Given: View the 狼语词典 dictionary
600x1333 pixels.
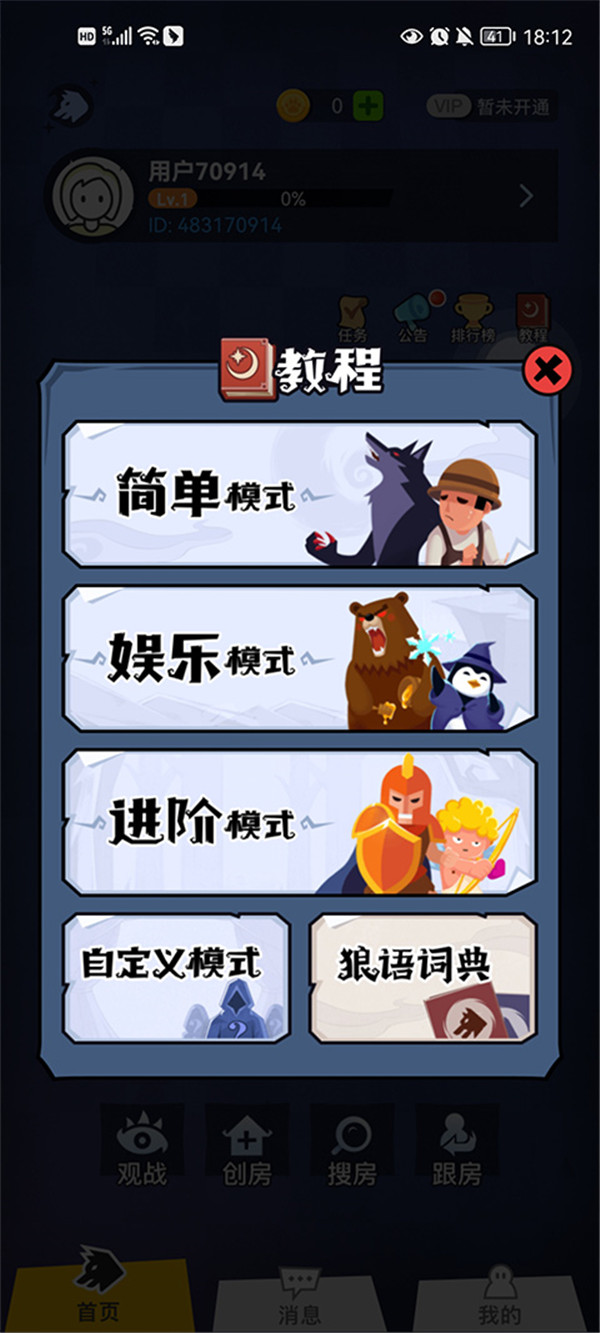Looking at the screenshot, I should coord(422,977).
